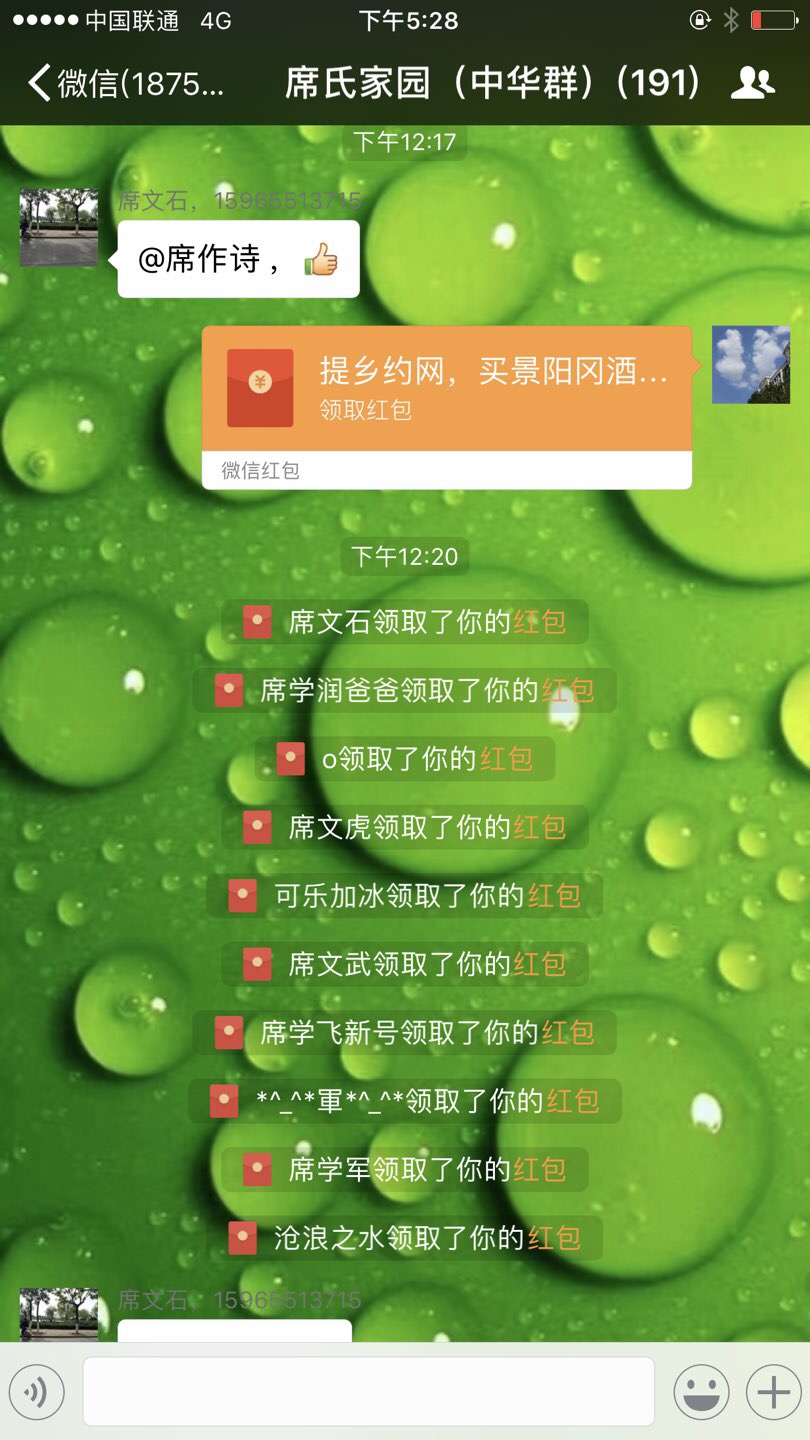This screenshot has height=1440, width=810.
Task: Tap the 红包 link in 席学军领取了你的红包
Action: pyautogui.click(x=540, y=1169)
